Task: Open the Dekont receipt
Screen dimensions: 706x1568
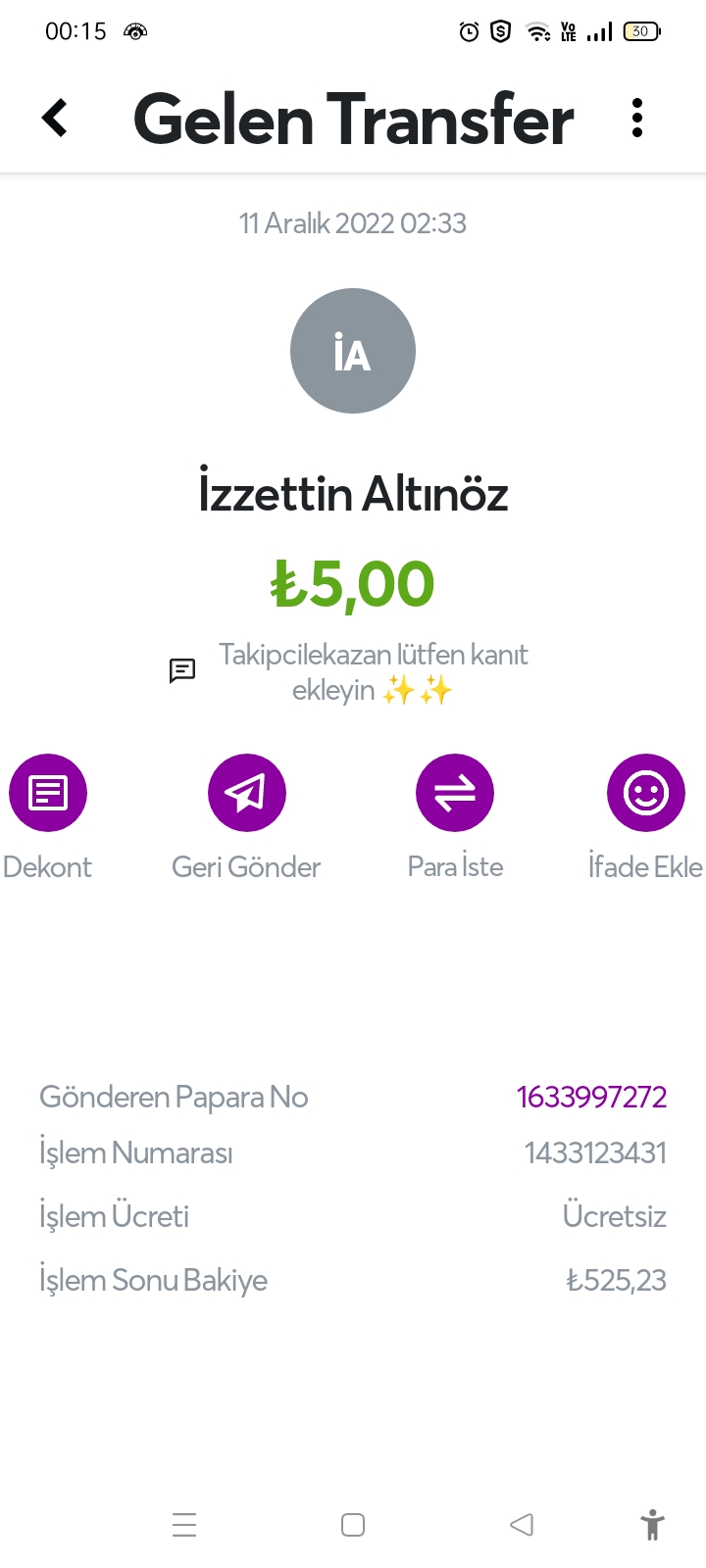Action: point(48,793)
